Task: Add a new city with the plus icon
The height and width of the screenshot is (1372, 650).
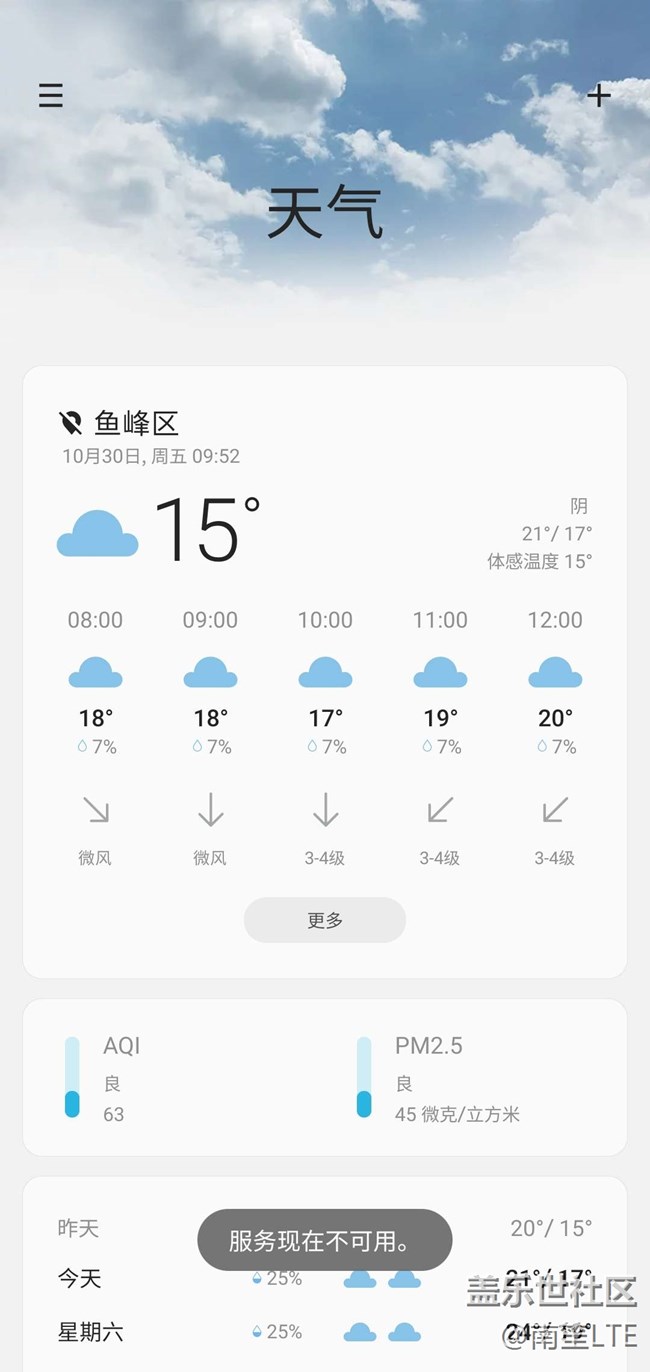Action: (598, 95)
